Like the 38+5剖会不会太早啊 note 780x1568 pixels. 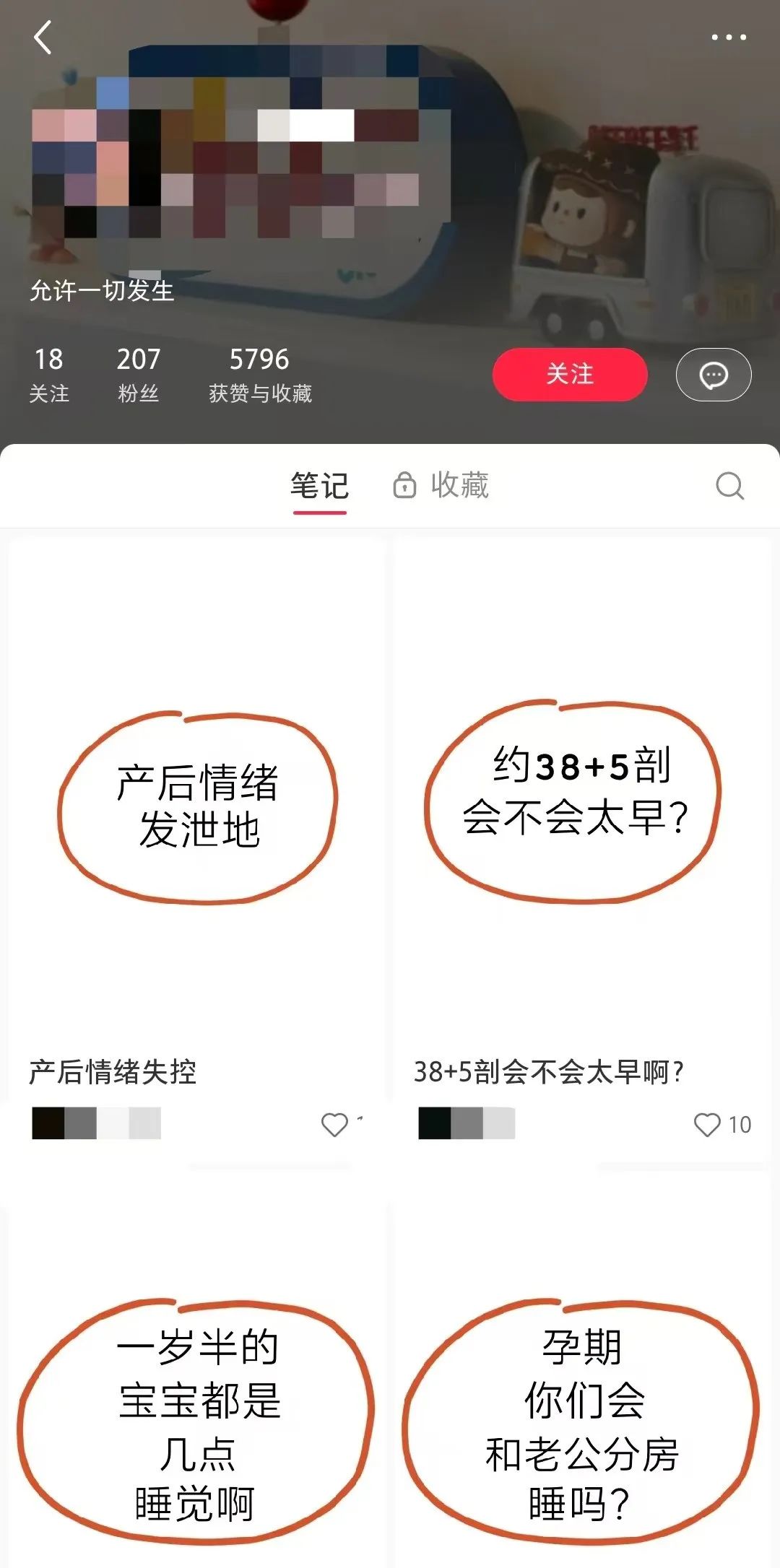point(707,1124)
